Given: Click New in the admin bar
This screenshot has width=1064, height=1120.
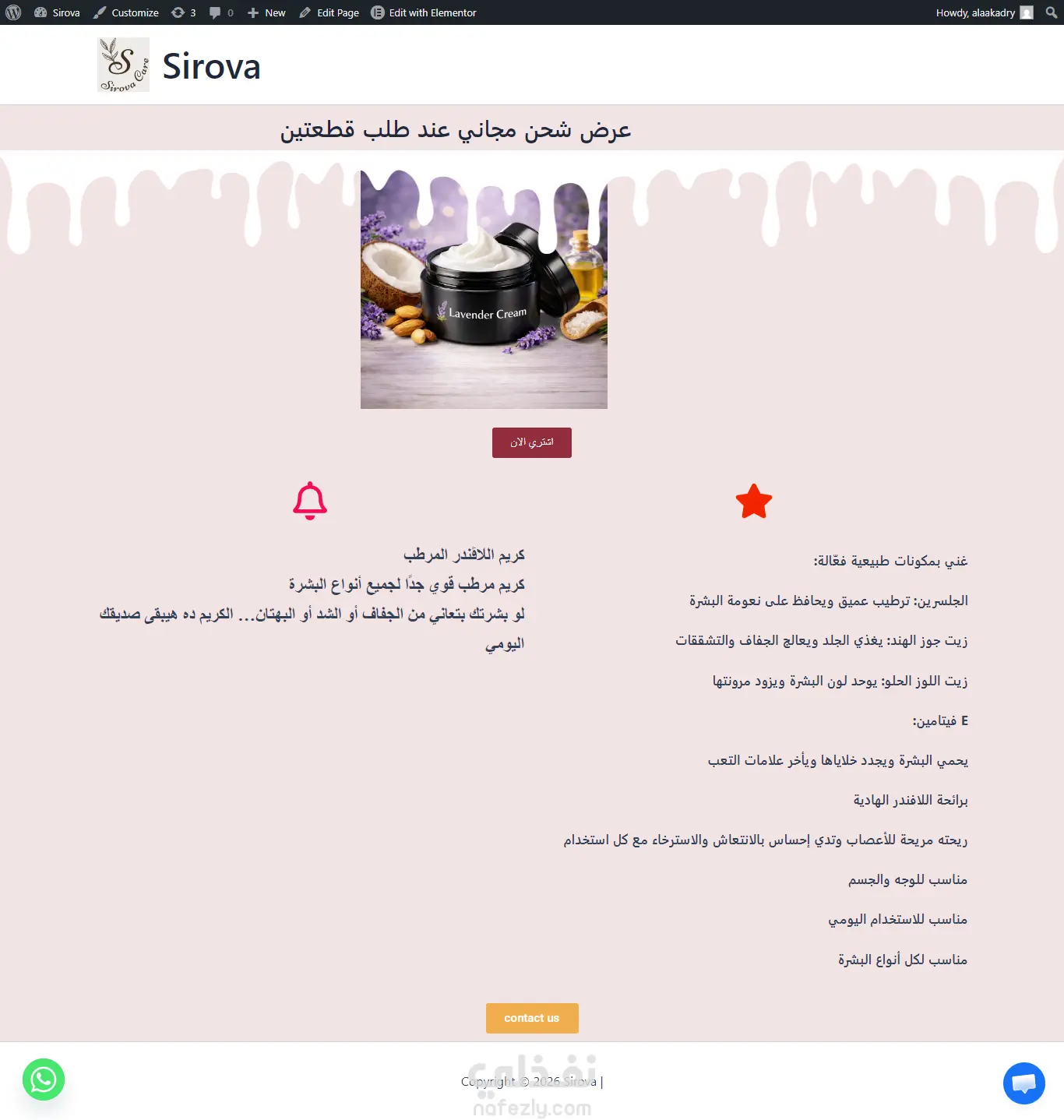Looking at the screenshot, I should (266, 12).
